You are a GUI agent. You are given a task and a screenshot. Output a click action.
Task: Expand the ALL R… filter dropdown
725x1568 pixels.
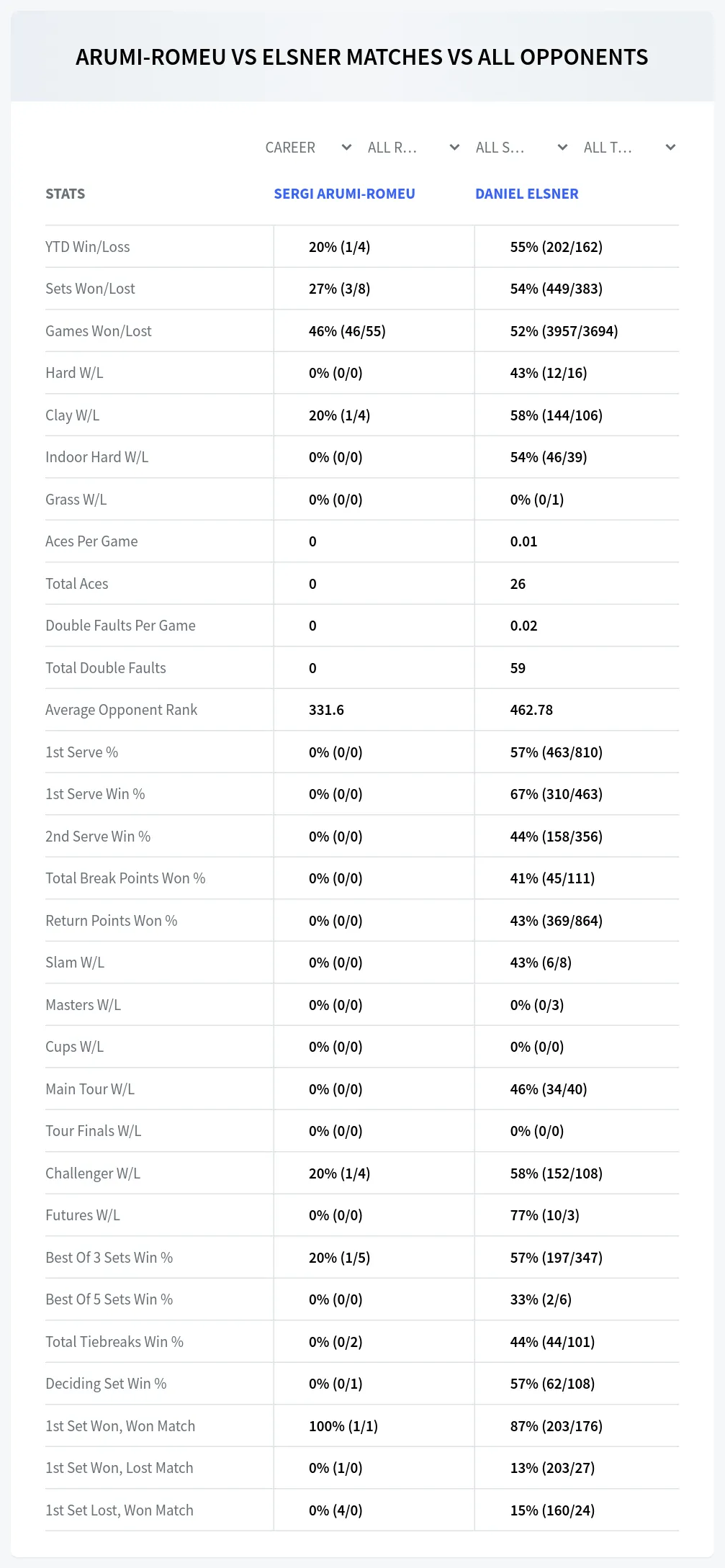(413, 148)
